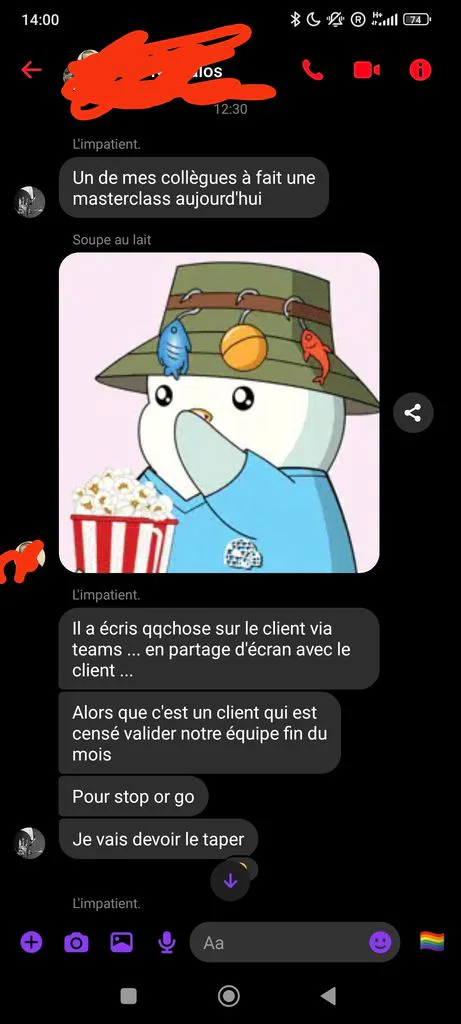Image resolution: width=461 pixels, height=1024 pixels.
Task: Share the penguin popcorn image
Action: [x=413, y=412]
